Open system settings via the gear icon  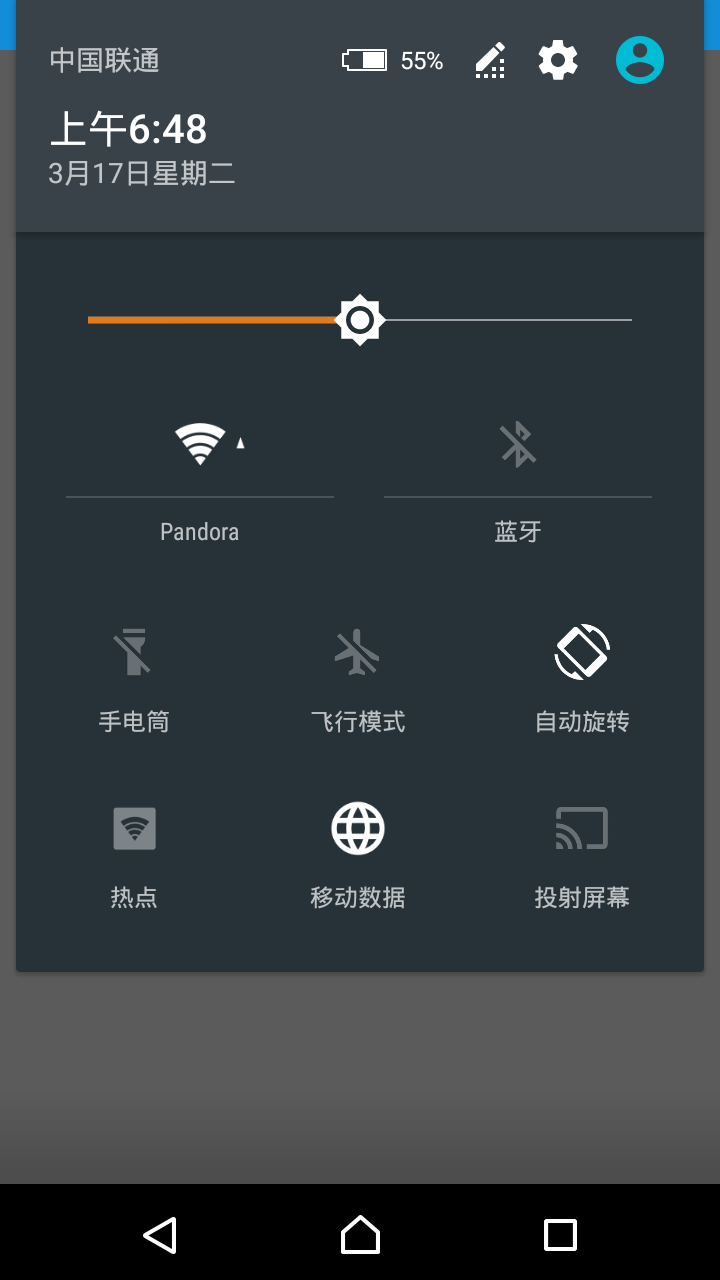pyautogui.click(x=558, y=61)
